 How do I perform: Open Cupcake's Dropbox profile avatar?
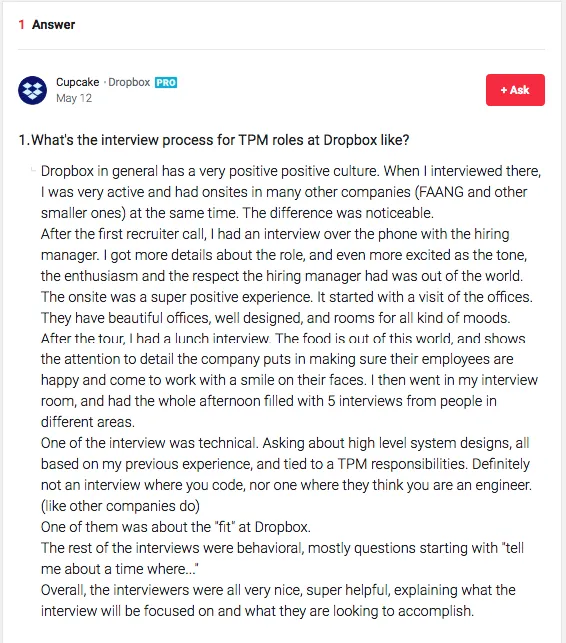(32, 90)
